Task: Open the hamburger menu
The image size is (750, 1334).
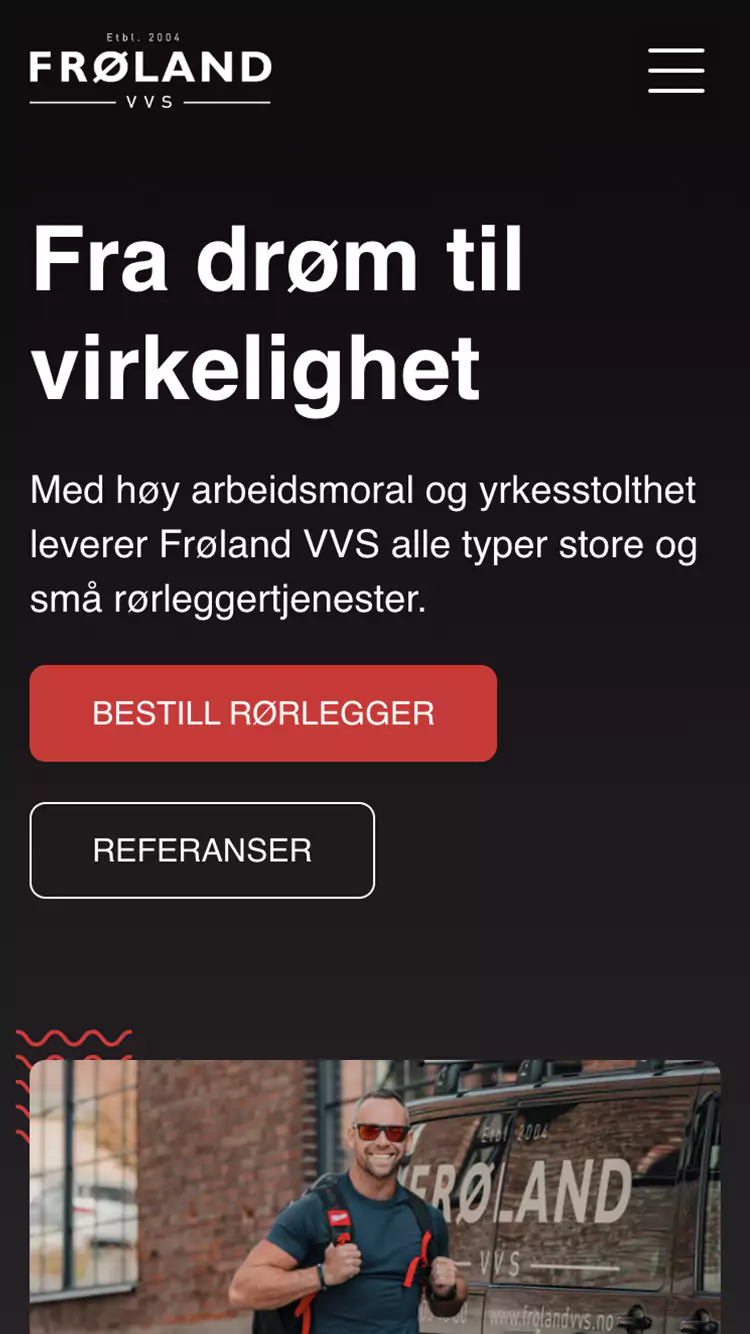Action: coord(676,71)
